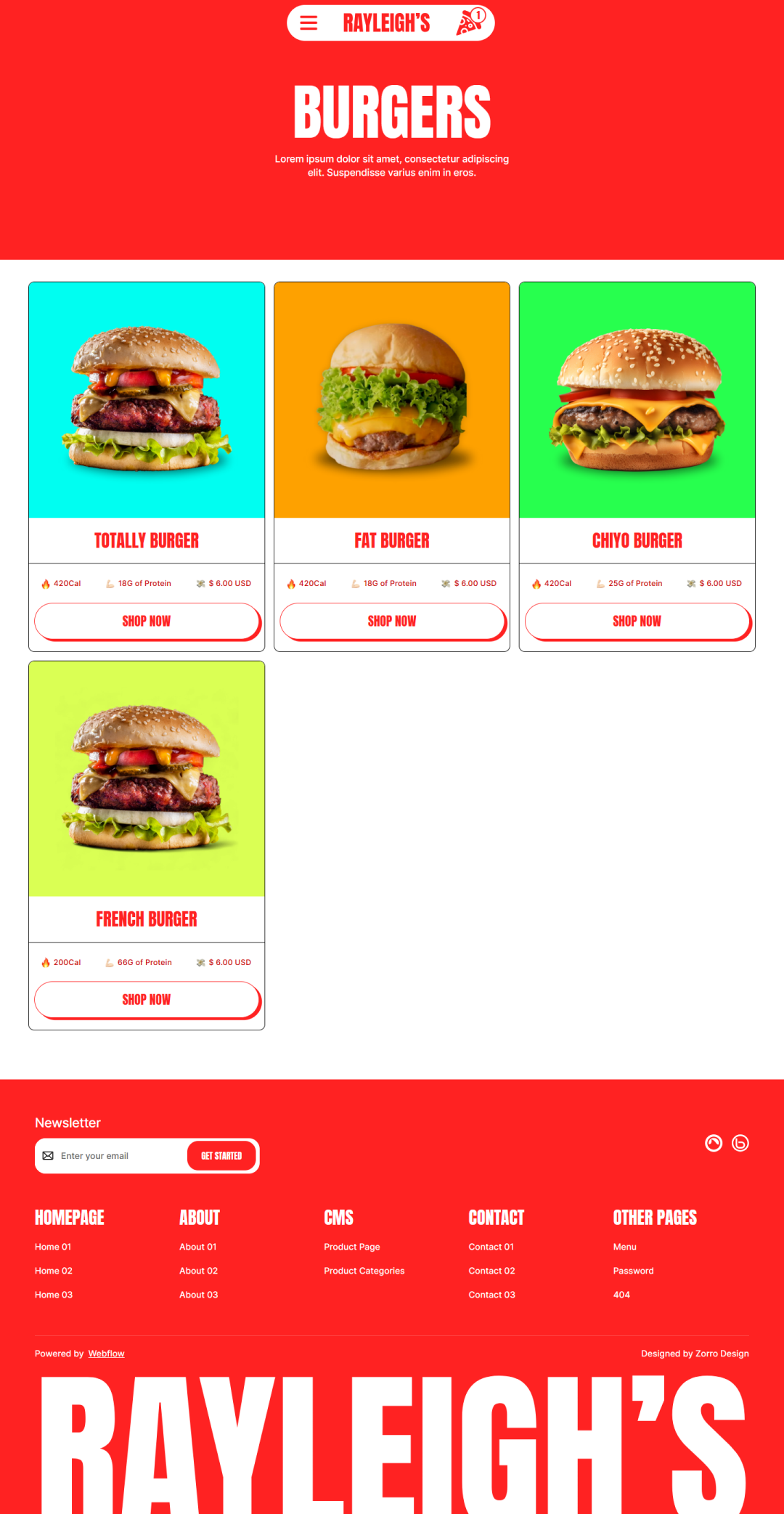Tap Shop Now for French Burger
The height and width of the screenshot is (1514, 784).
(147, 1000)
